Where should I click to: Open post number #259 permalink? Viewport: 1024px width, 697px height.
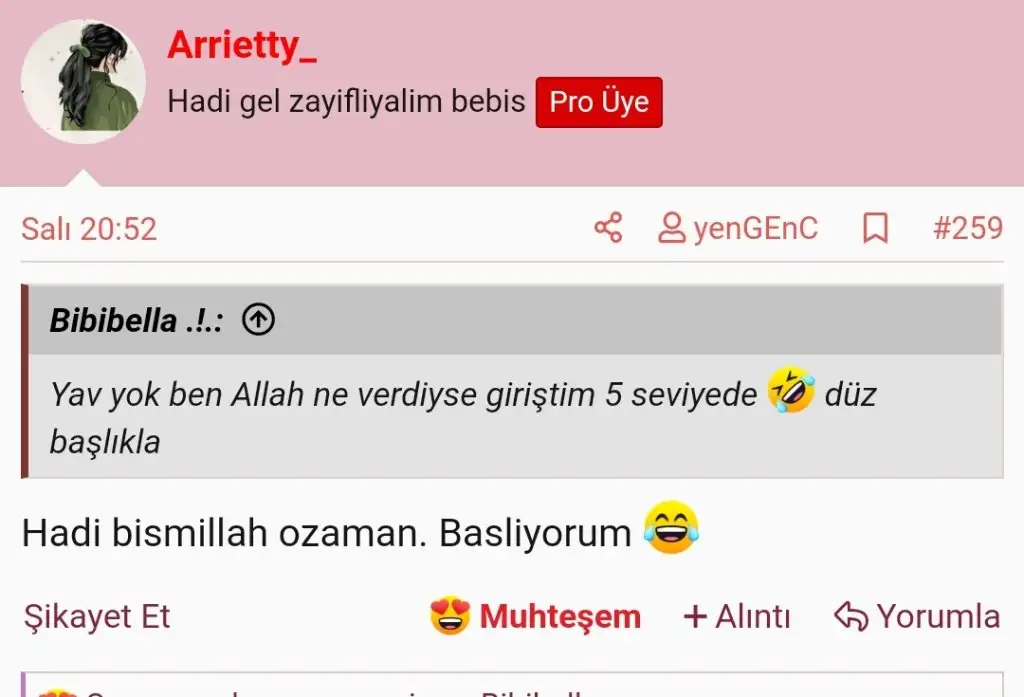966,228
